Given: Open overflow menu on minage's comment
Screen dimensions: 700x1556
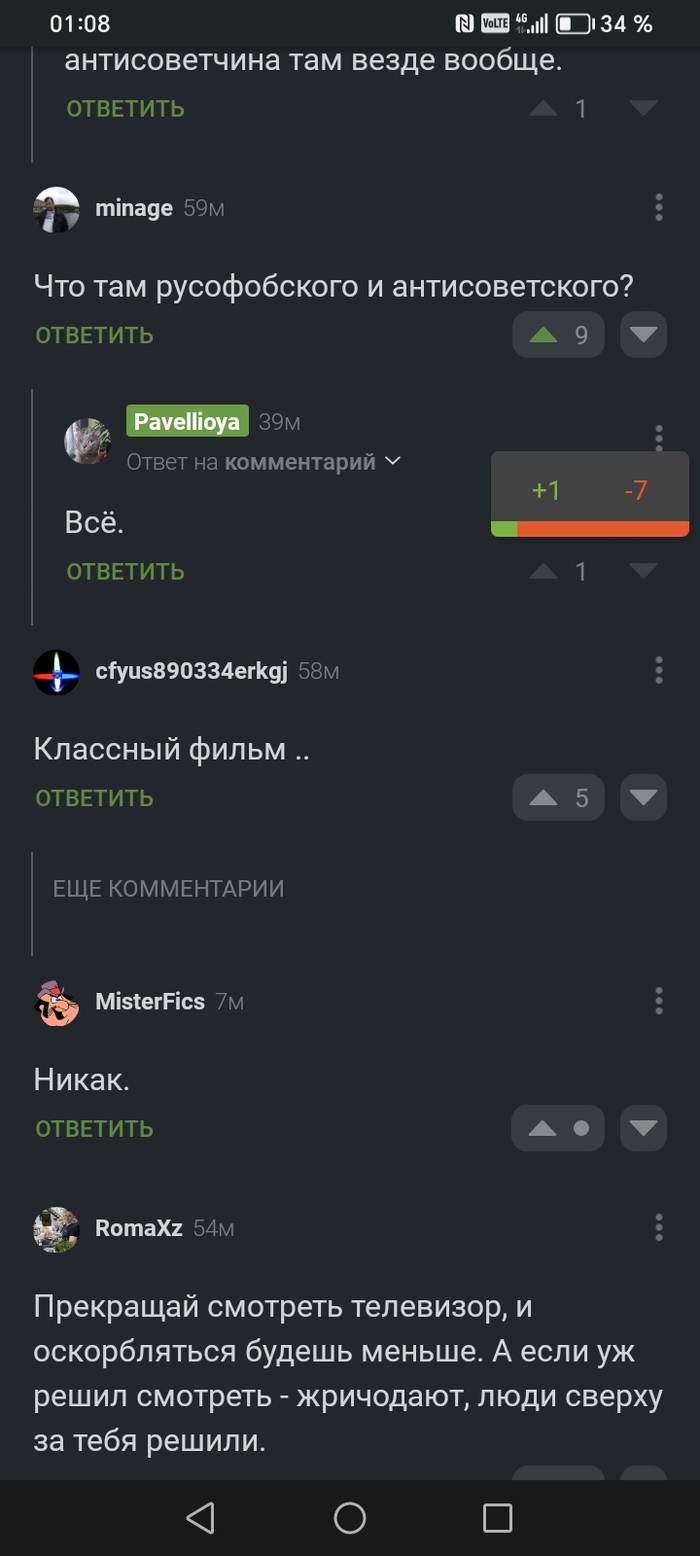Looking at the screenshot, I should [x=659, y=208].
